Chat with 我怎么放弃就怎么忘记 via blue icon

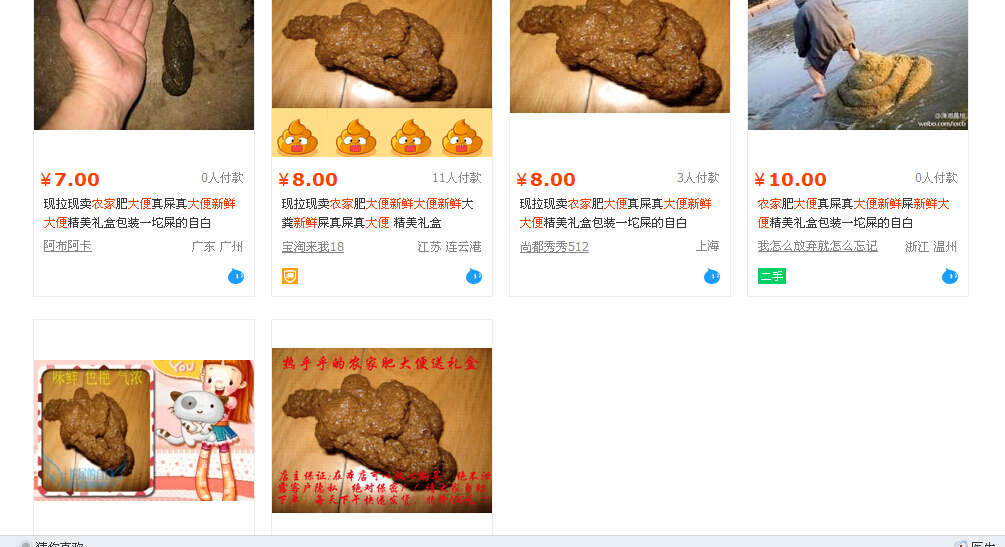point(950,276)
